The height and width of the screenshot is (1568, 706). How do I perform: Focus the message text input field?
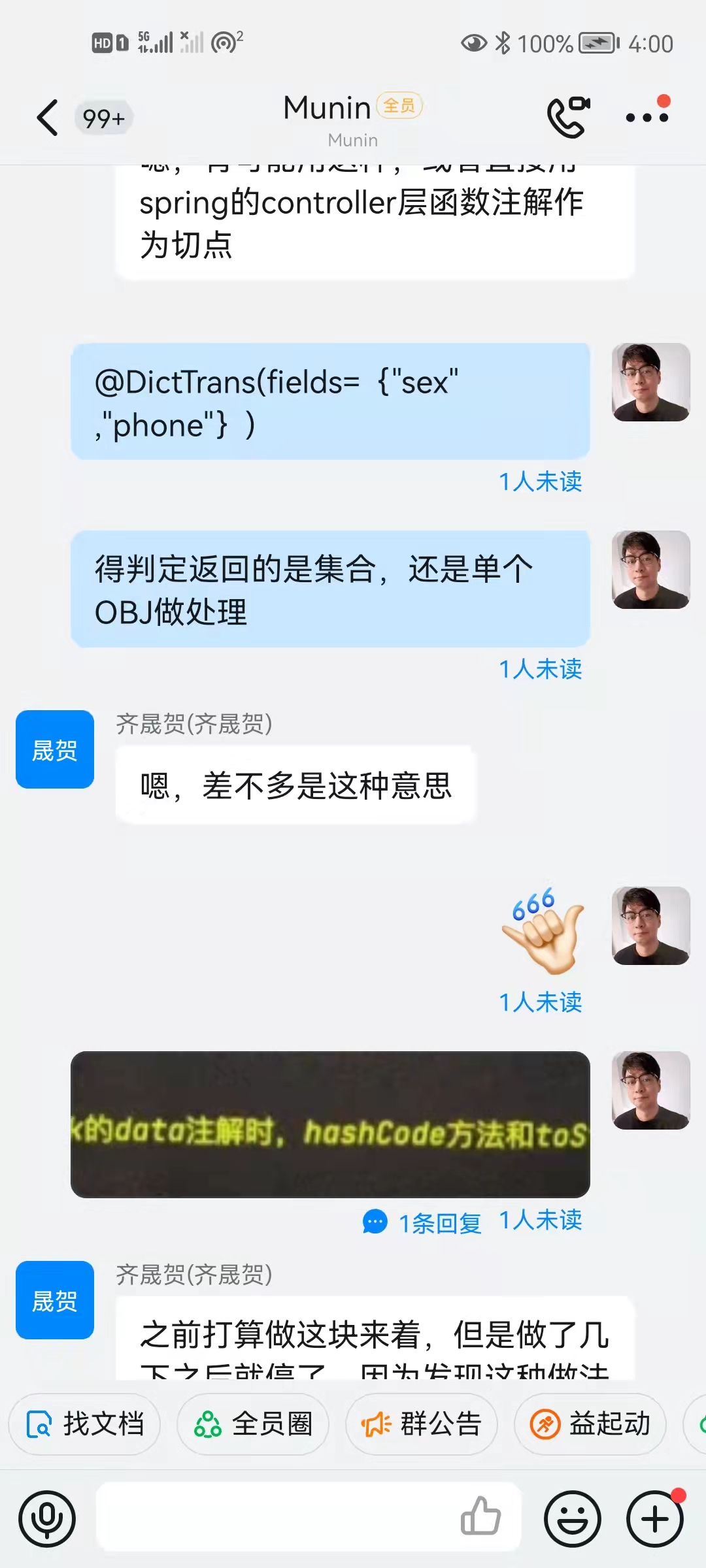(x=275, y=1516)
